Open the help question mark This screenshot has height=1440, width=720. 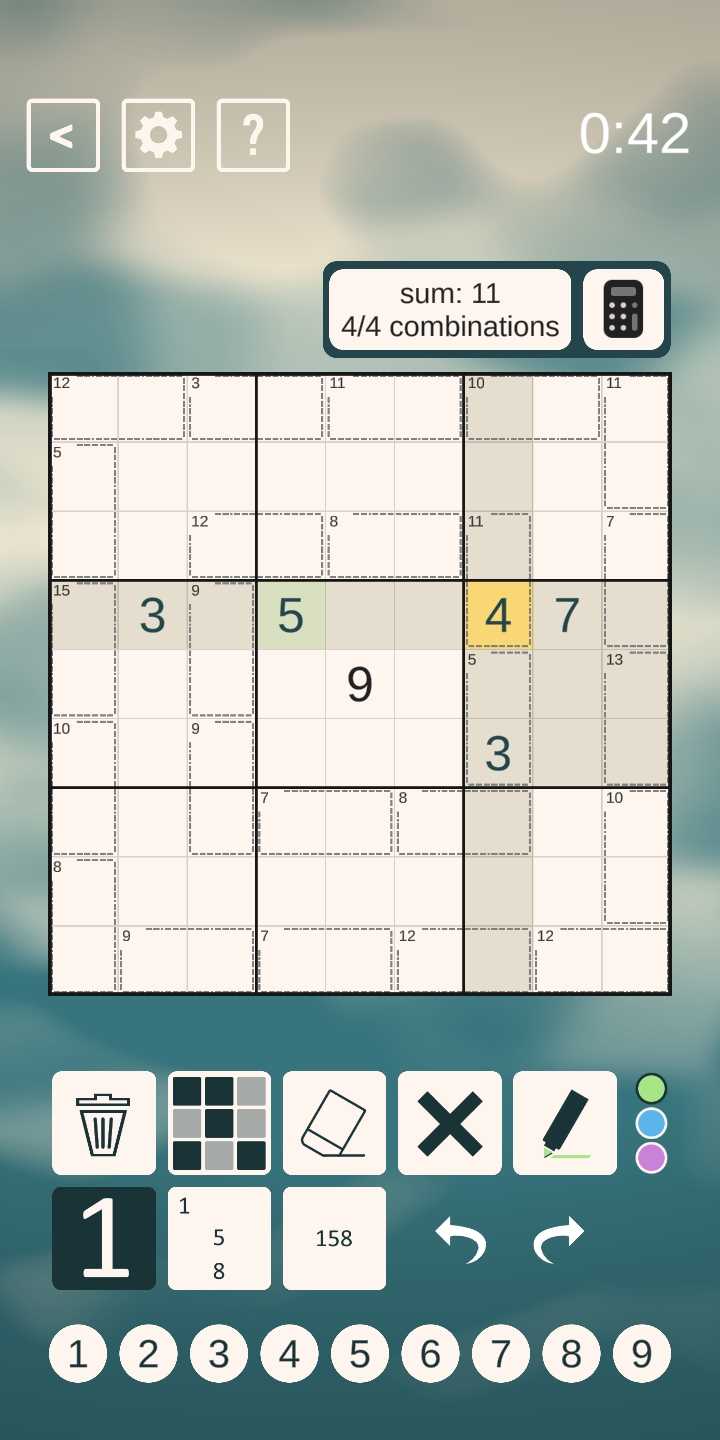pos(253,135)
